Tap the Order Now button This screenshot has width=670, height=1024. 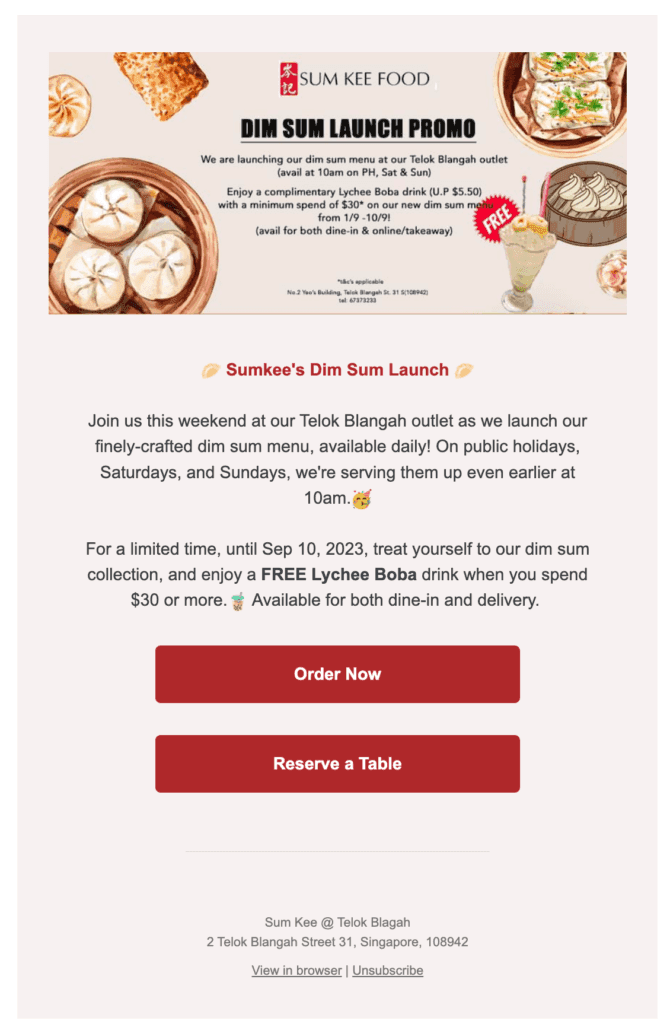(337, 674)
